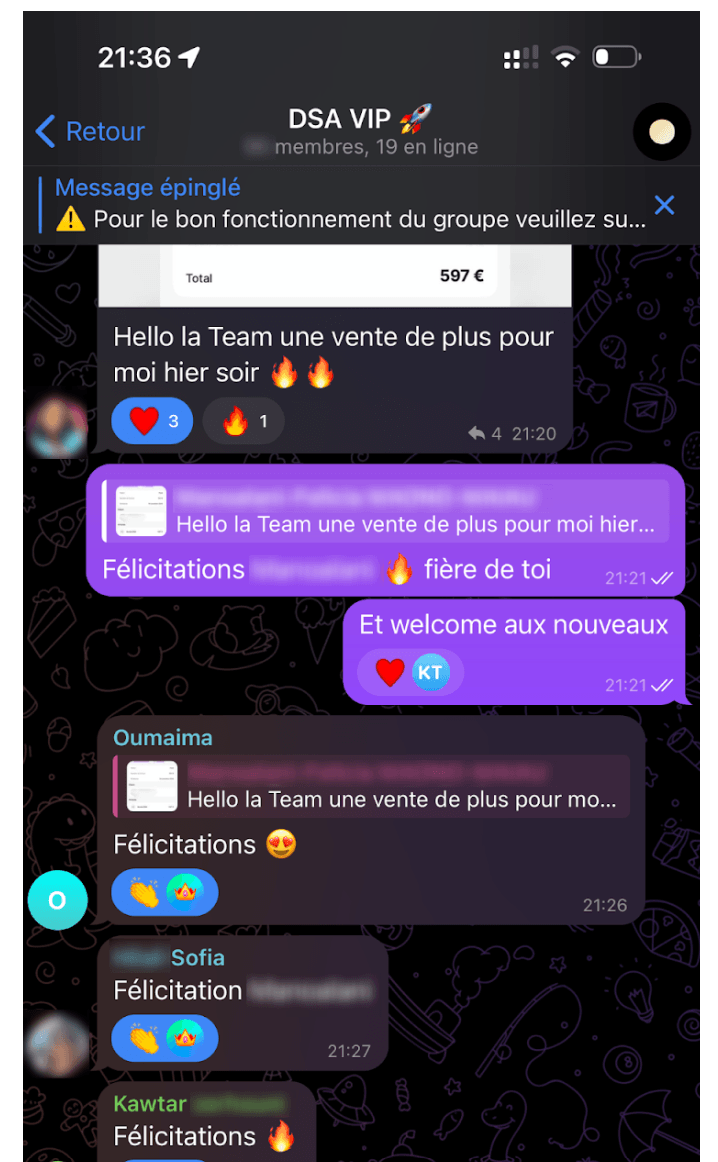Add a heart reaction to the sale message
Screen dimensions: 718x1162
155,421
